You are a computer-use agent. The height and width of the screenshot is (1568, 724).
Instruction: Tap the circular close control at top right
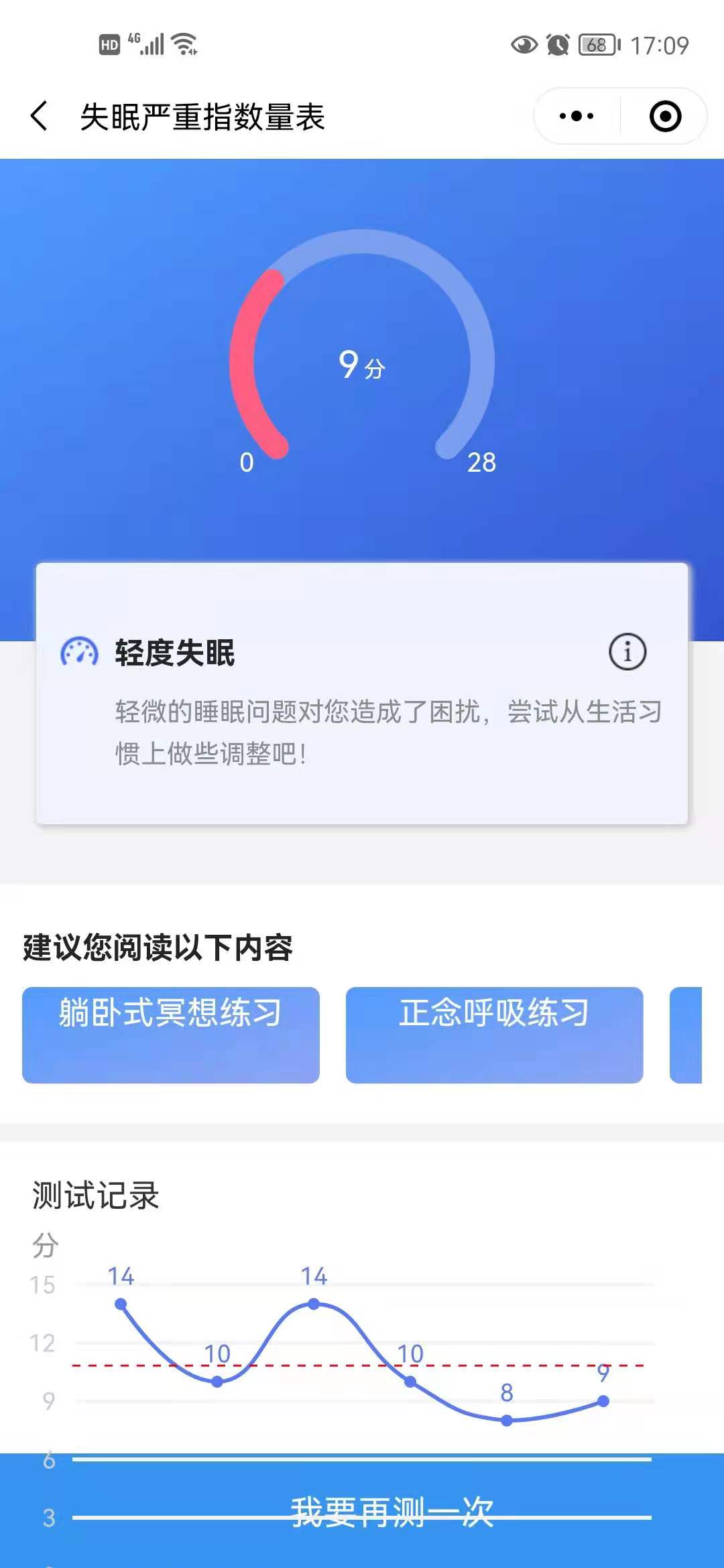[662, 115]
